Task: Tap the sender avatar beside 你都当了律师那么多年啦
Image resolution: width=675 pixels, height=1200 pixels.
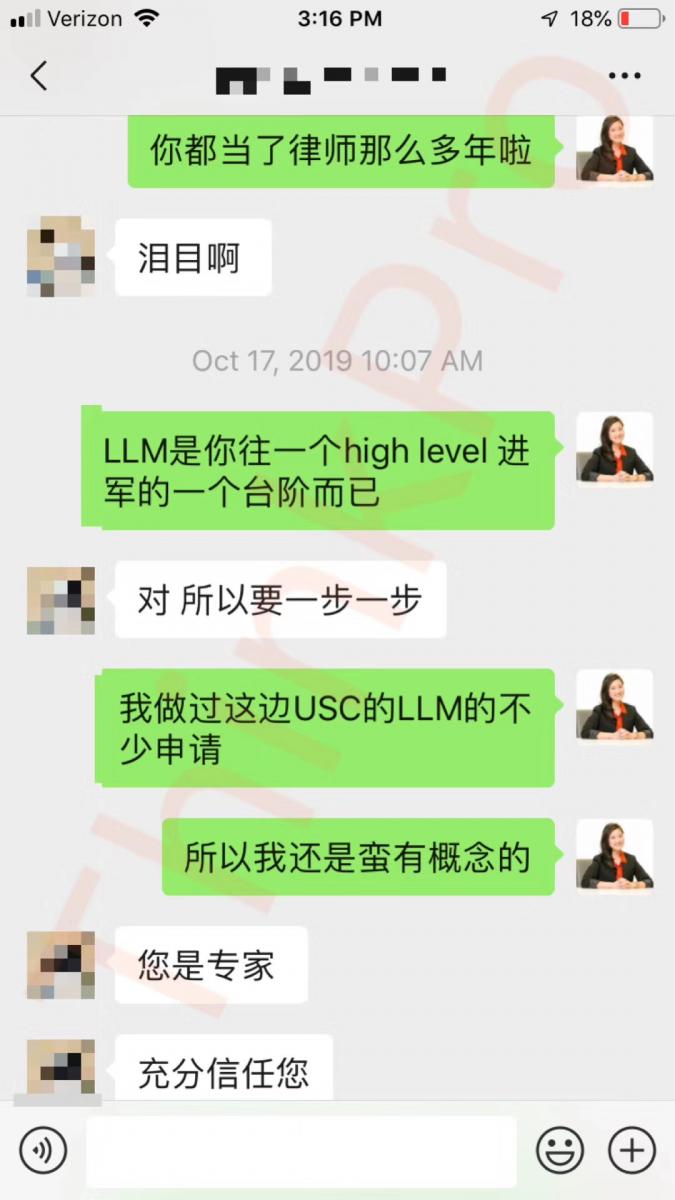Action: point(615,150)
